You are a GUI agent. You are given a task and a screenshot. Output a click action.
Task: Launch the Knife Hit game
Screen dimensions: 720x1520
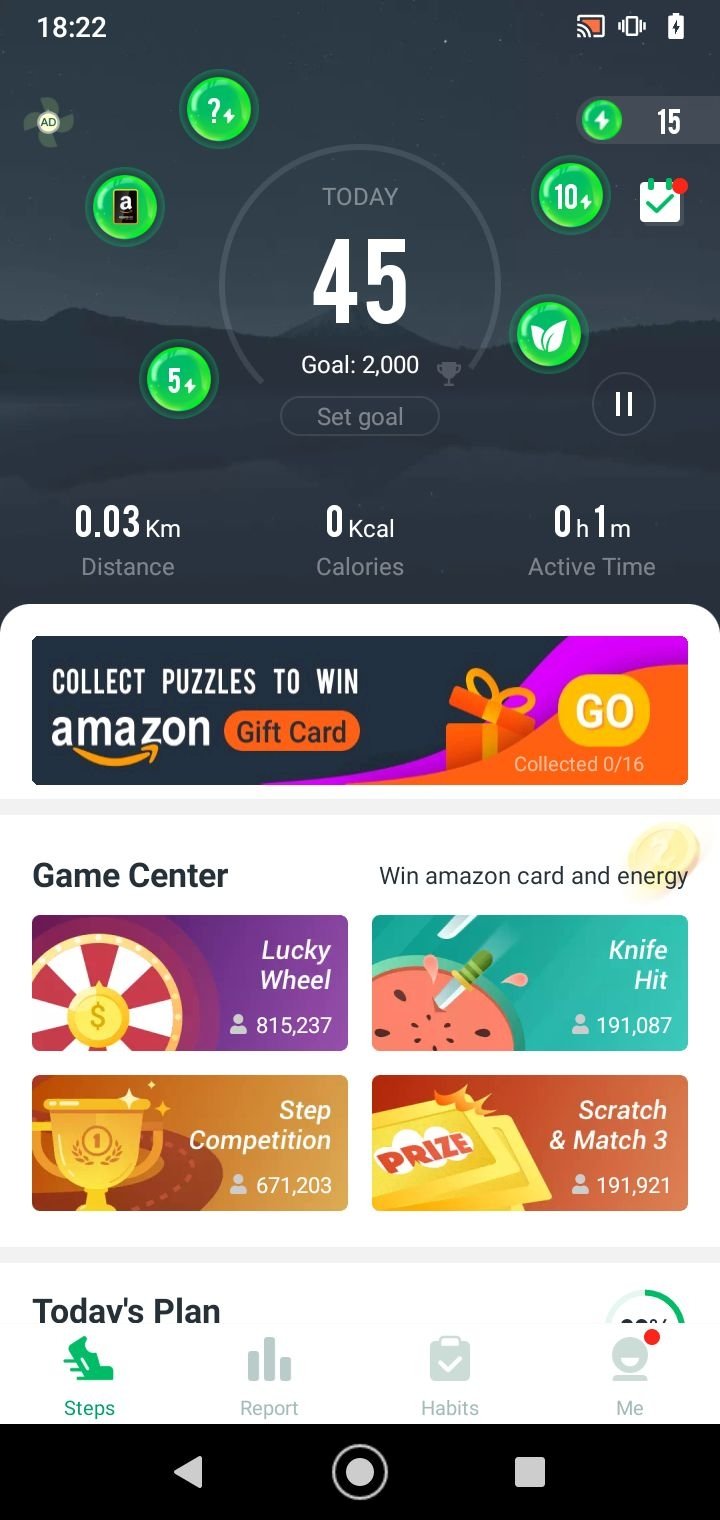530,983
